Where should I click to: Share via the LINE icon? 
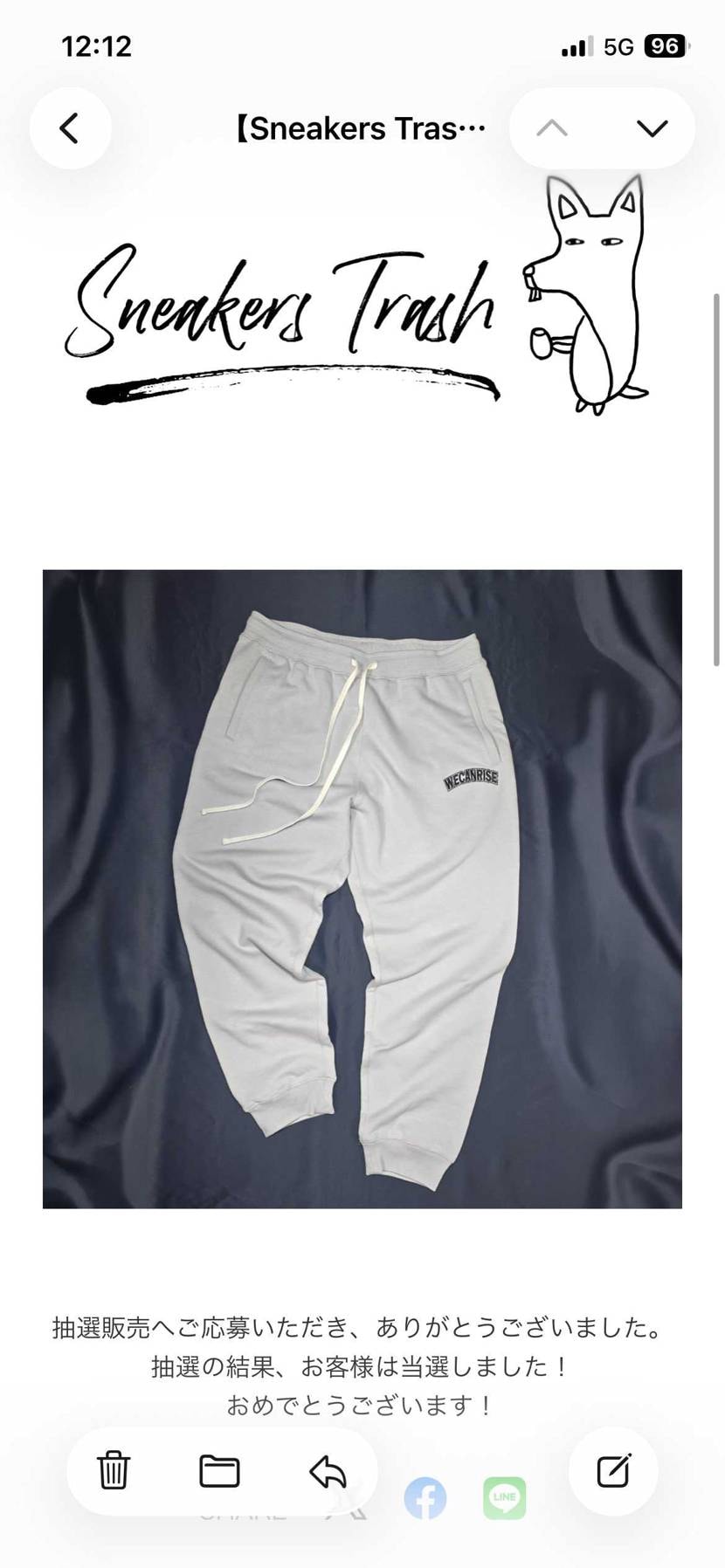point(505,1498)
